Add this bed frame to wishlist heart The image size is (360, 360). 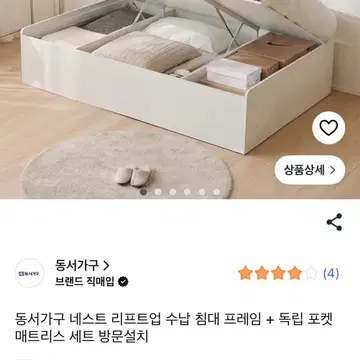(x=329, y=128)
